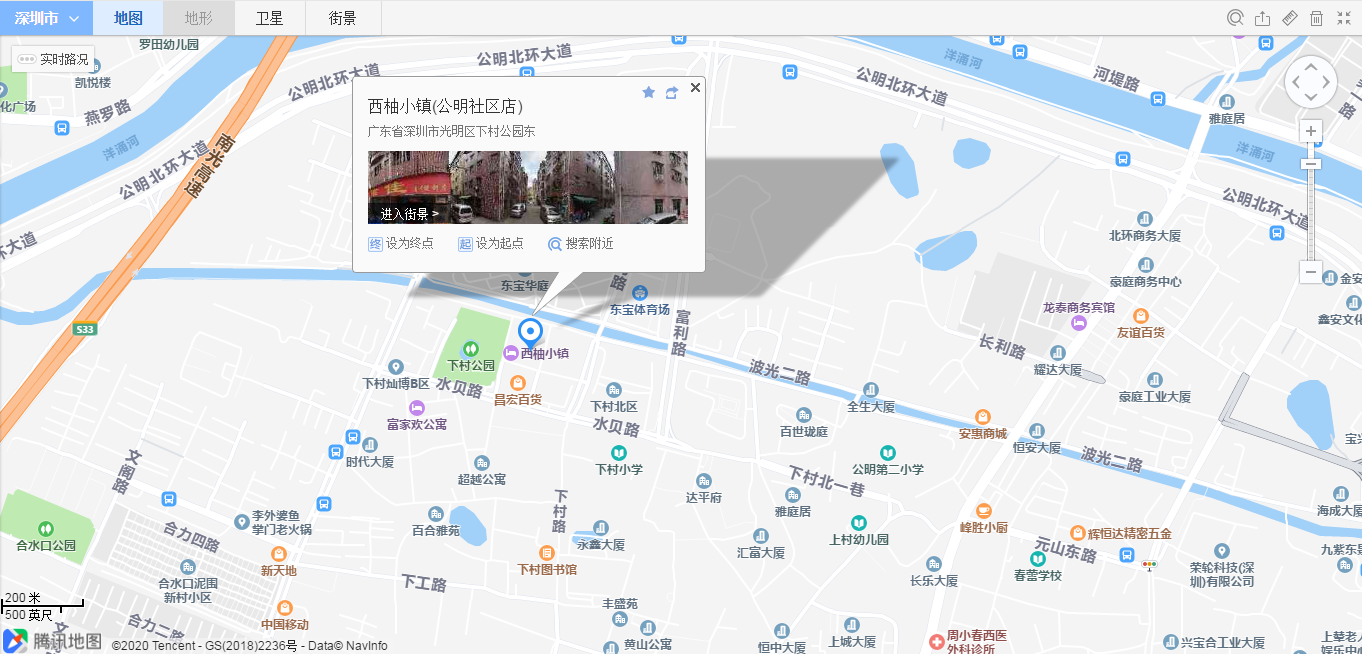Tap the 西柚小镇 map pin marker
The image size is (1362, 654).
tap(531, 332)
